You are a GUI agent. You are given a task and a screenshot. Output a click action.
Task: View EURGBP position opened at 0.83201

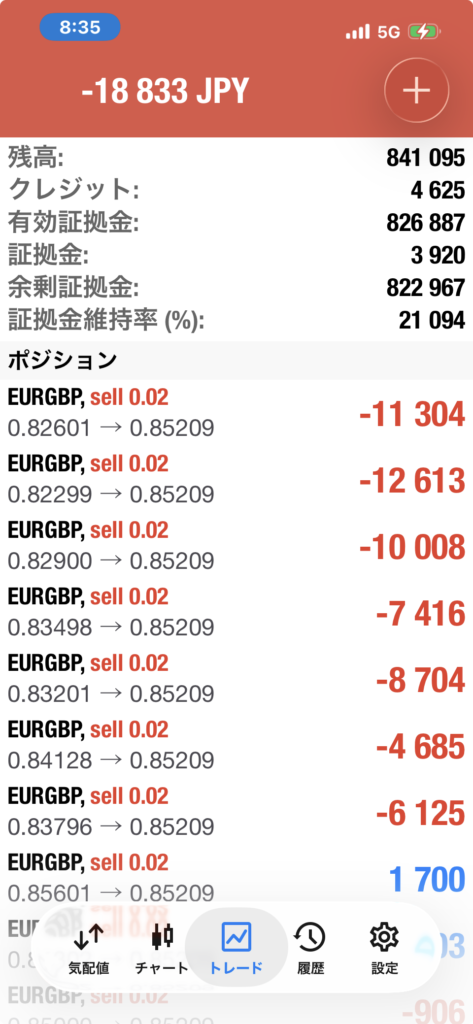(236, 679)
